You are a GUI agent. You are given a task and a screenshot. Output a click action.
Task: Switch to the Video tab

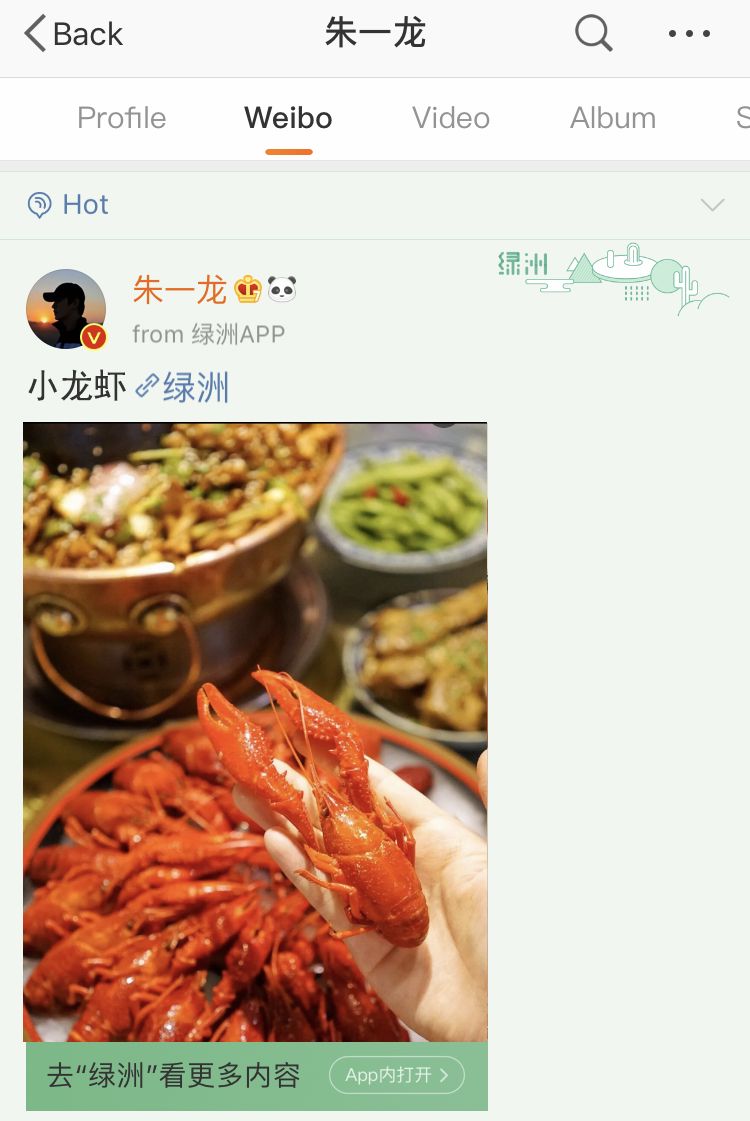tap(451, 118)
